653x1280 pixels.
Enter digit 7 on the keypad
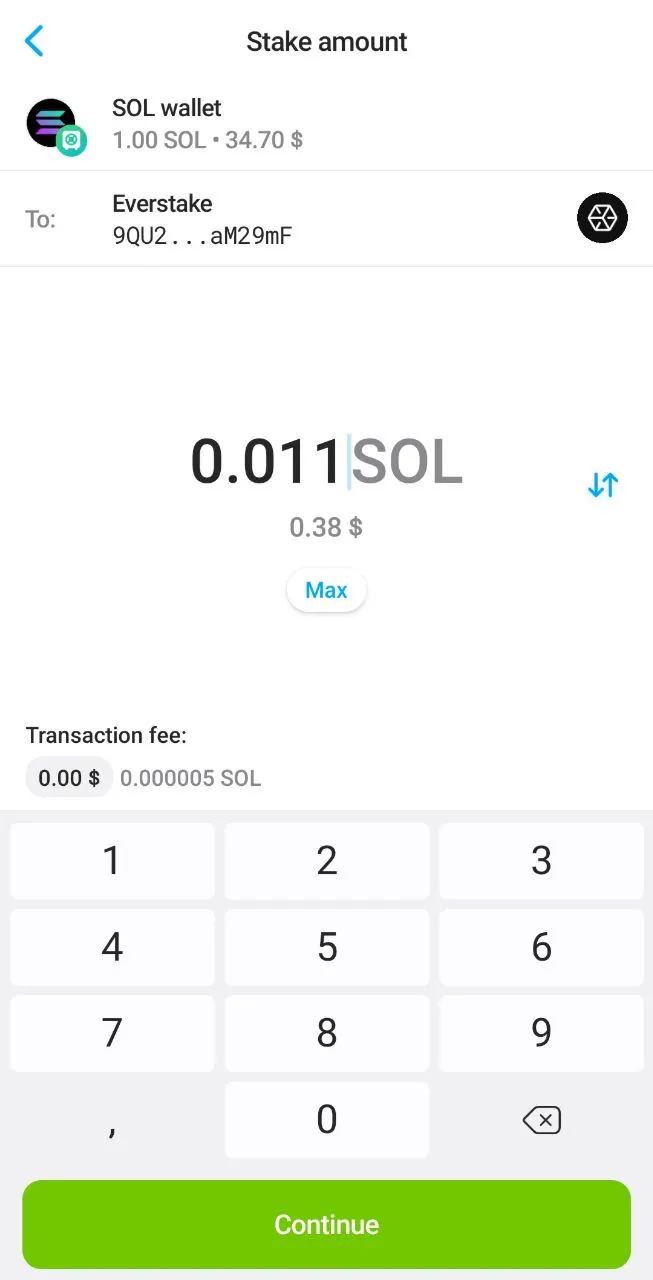pos(112,1033)
